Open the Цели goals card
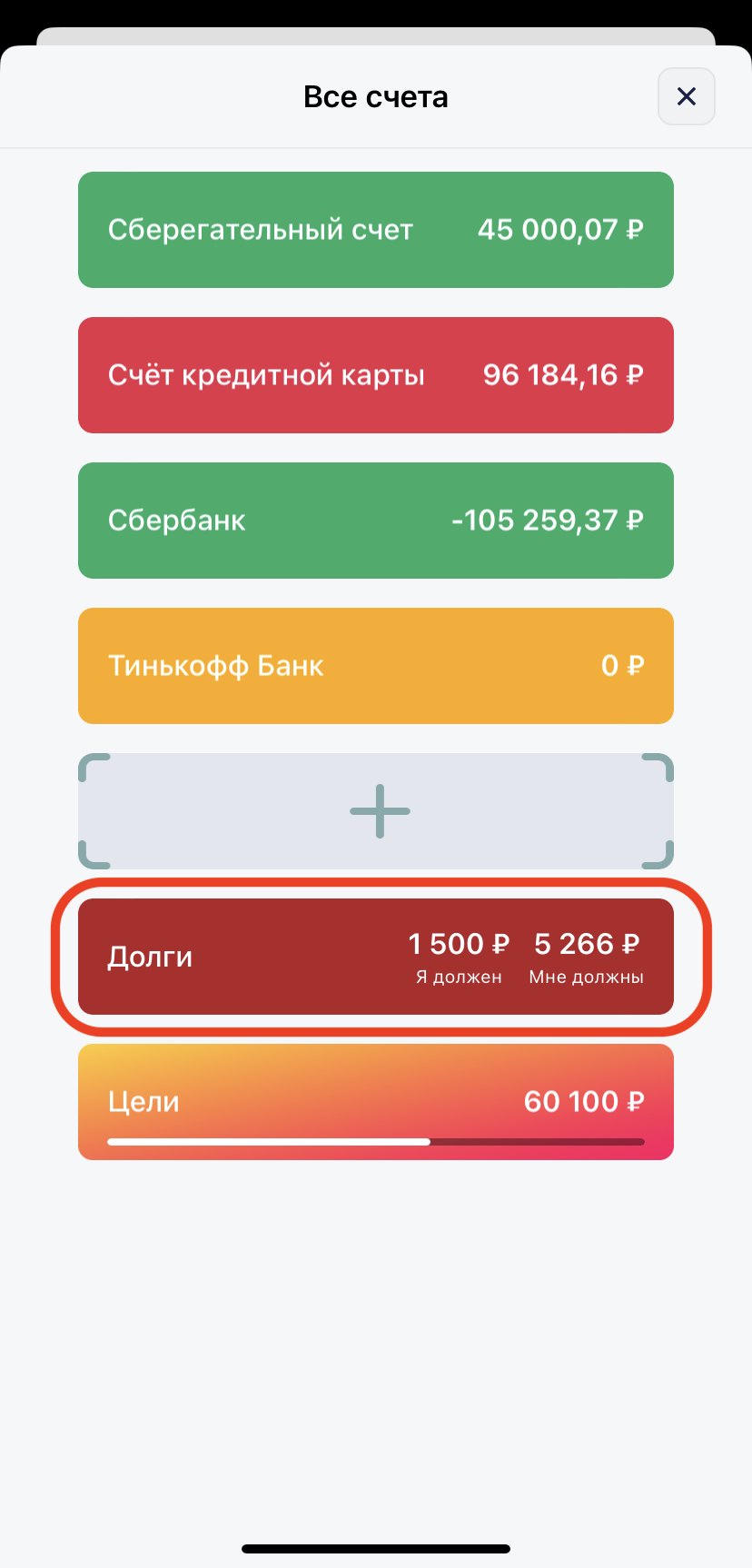This screenshot has height=1568, width=752. click(376, 1102)
